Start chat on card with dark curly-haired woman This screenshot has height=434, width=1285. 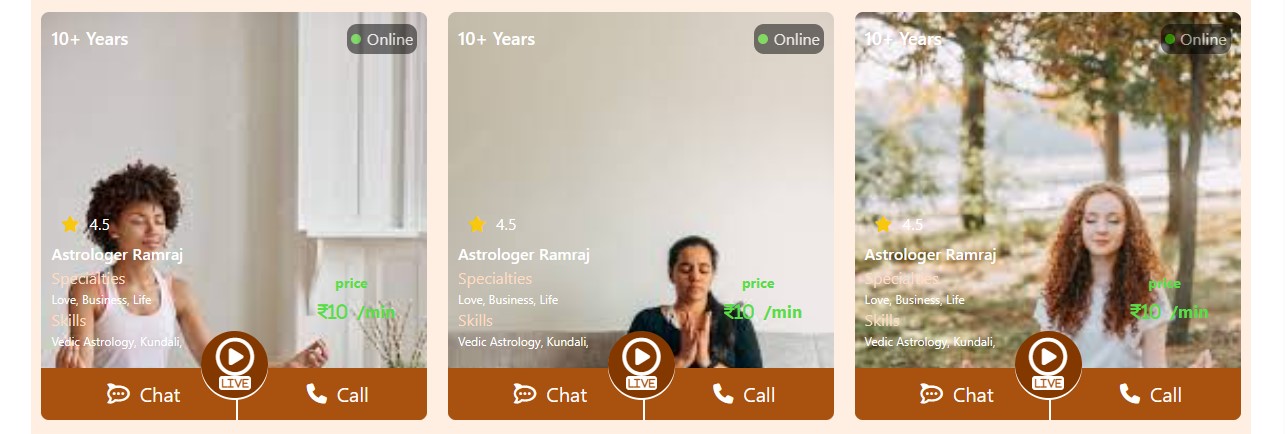click(x=143, y=395)
